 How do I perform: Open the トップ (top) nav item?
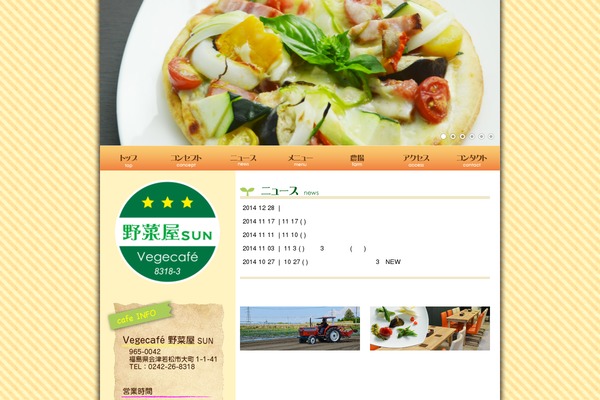128,159
